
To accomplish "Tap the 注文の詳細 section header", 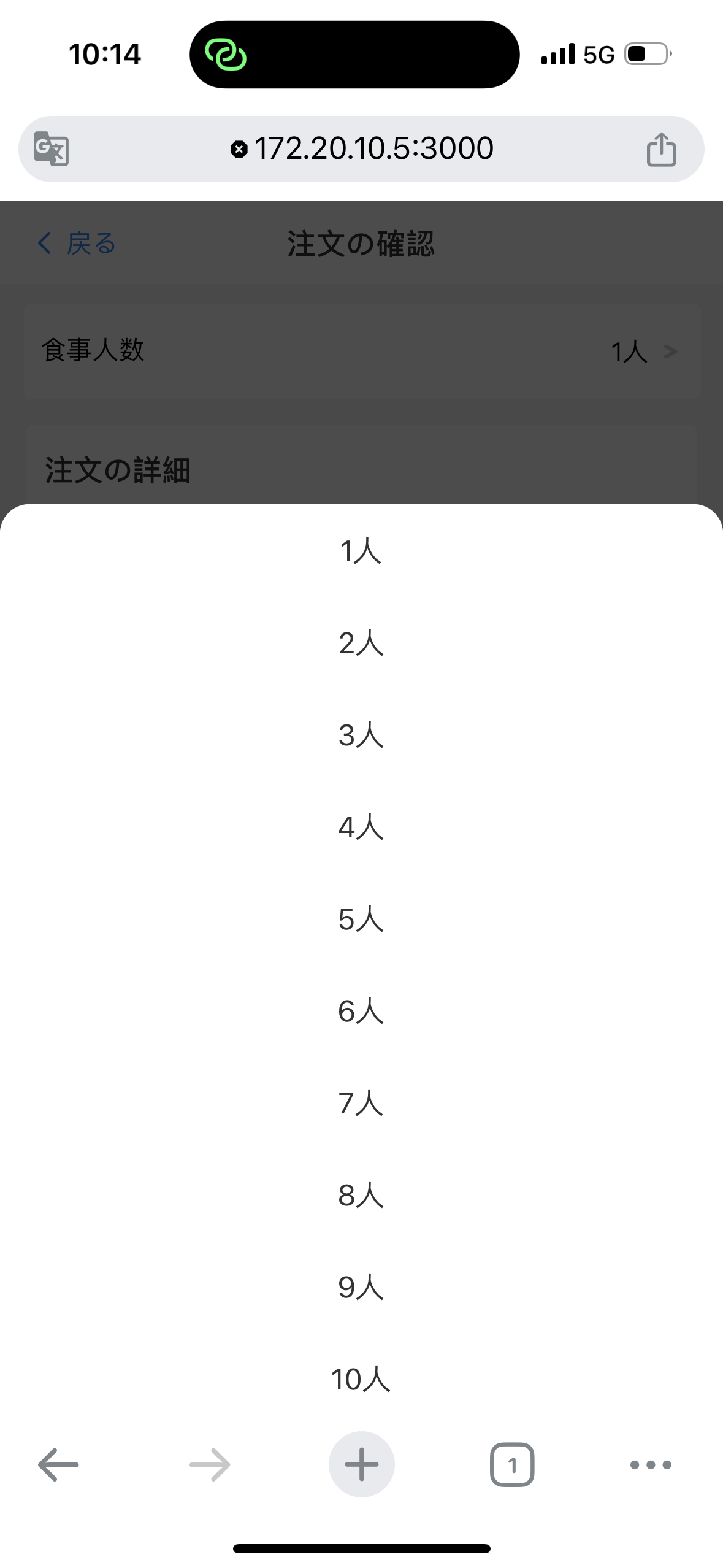I will [117, 471].
